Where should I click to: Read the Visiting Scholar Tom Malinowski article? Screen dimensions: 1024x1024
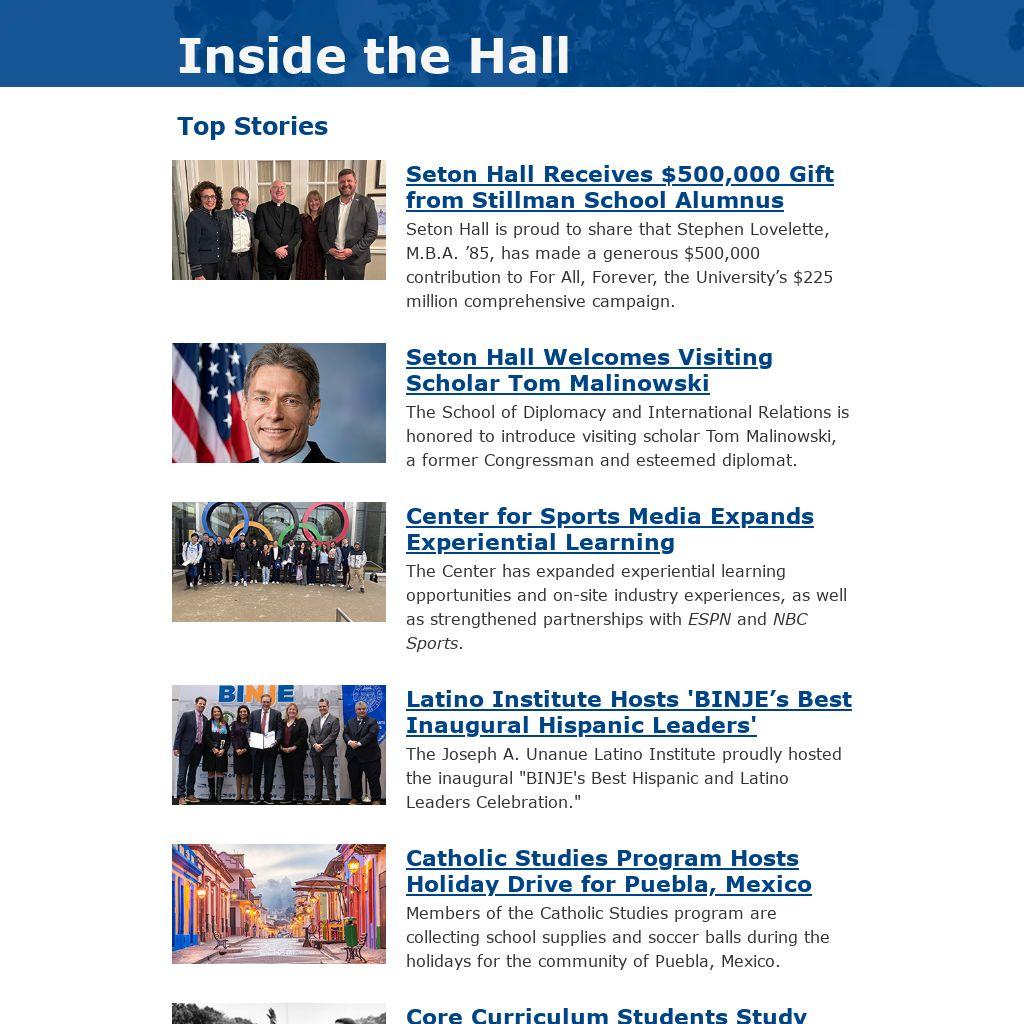tap(589, 370)
